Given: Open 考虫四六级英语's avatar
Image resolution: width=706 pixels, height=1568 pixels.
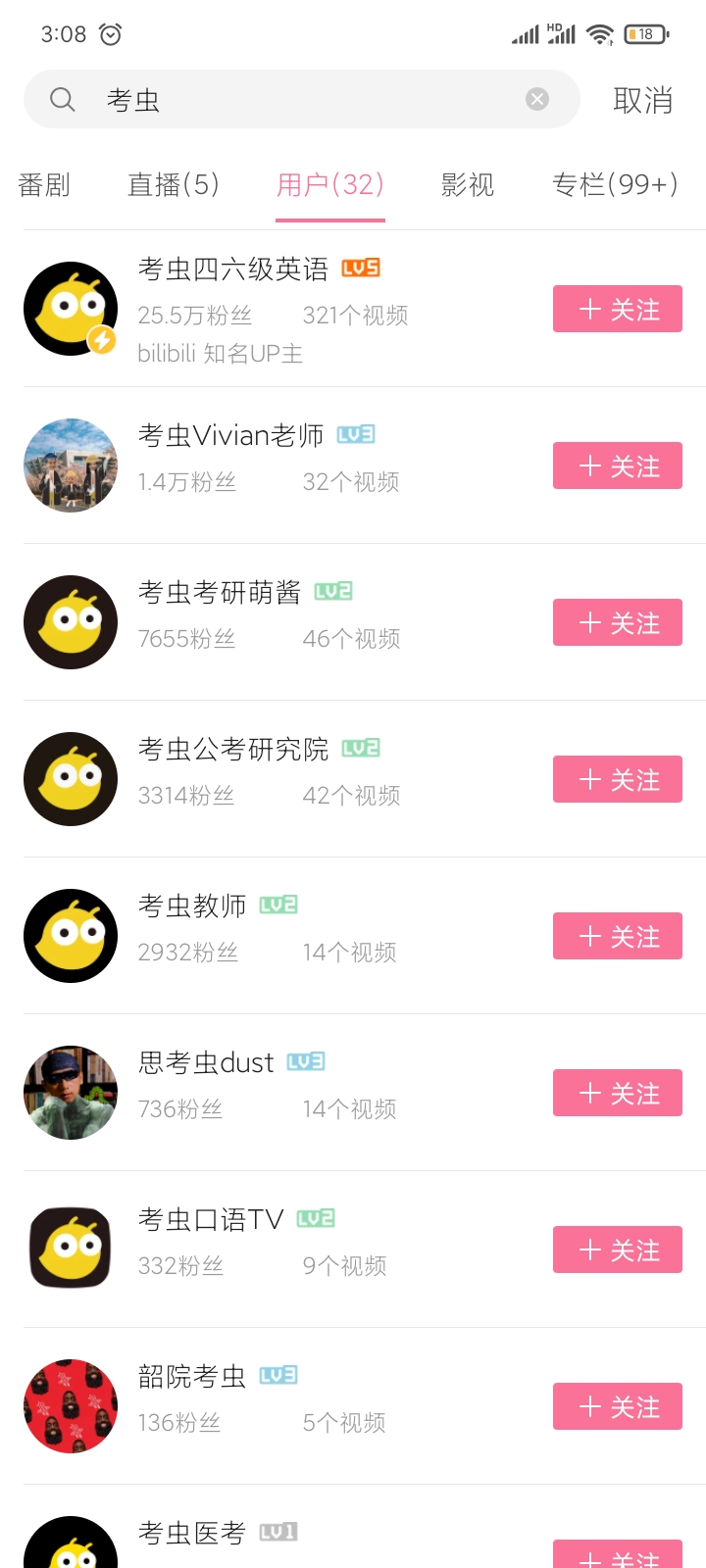Looking at the screenshot, I should tap(70, 308).
